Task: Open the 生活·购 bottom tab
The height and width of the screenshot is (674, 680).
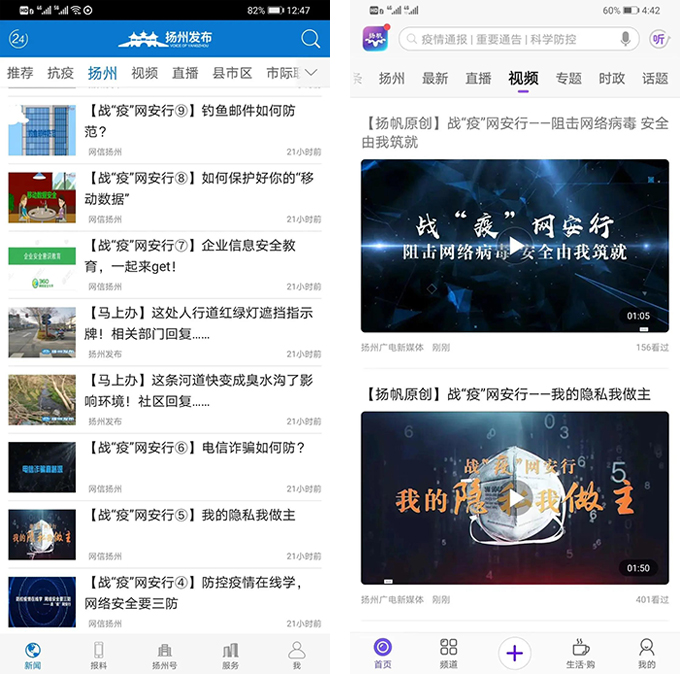Action: pyautogui.click(x=580, y=654)
